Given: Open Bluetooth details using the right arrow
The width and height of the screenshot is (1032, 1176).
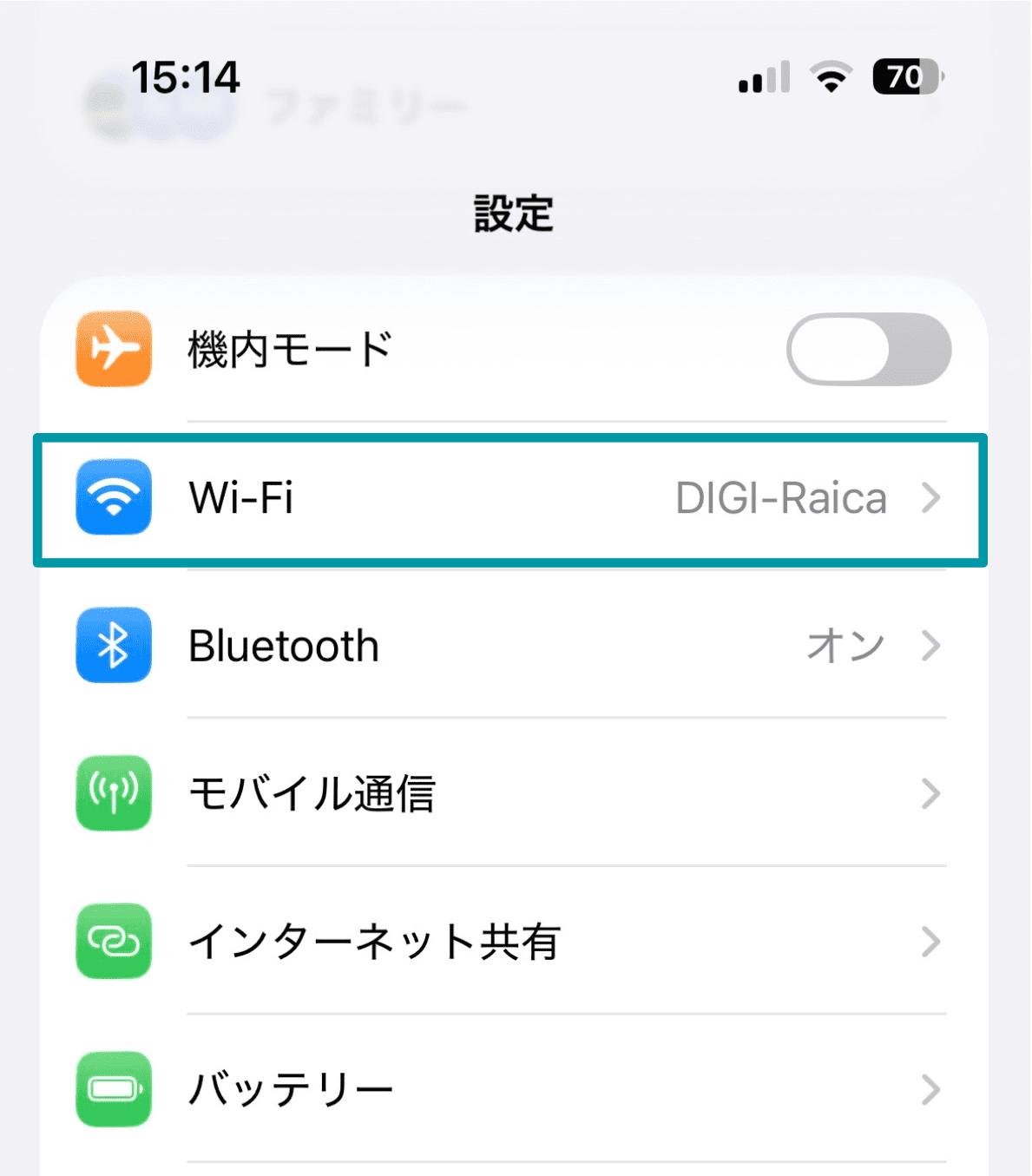Looking at the screenshot, I should point(933,646).
